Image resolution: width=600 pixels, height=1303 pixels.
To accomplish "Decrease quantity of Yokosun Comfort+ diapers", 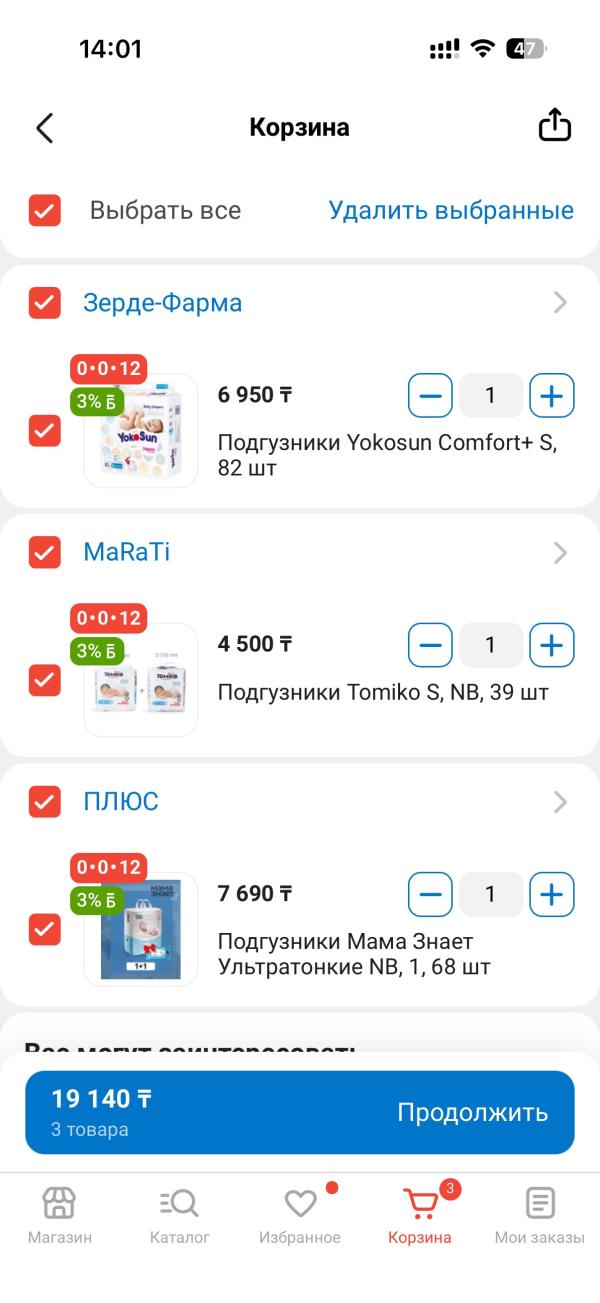I will [430, 395].
